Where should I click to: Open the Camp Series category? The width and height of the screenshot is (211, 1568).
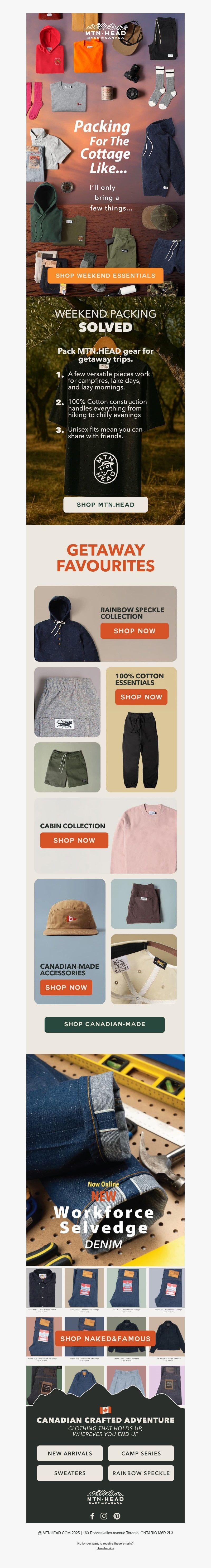click(141, 1453)
